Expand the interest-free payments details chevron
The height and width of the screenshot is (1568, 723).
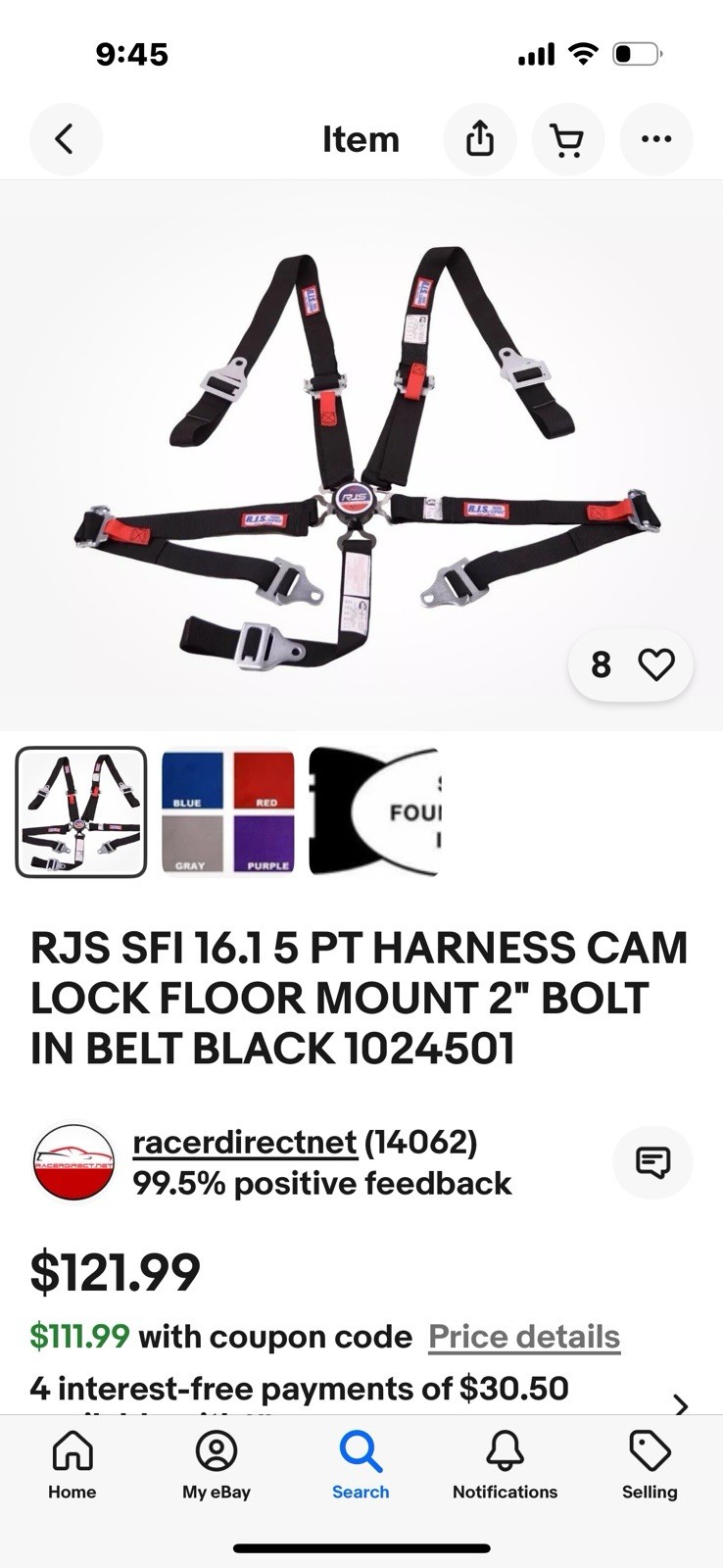click(680, 1406)
